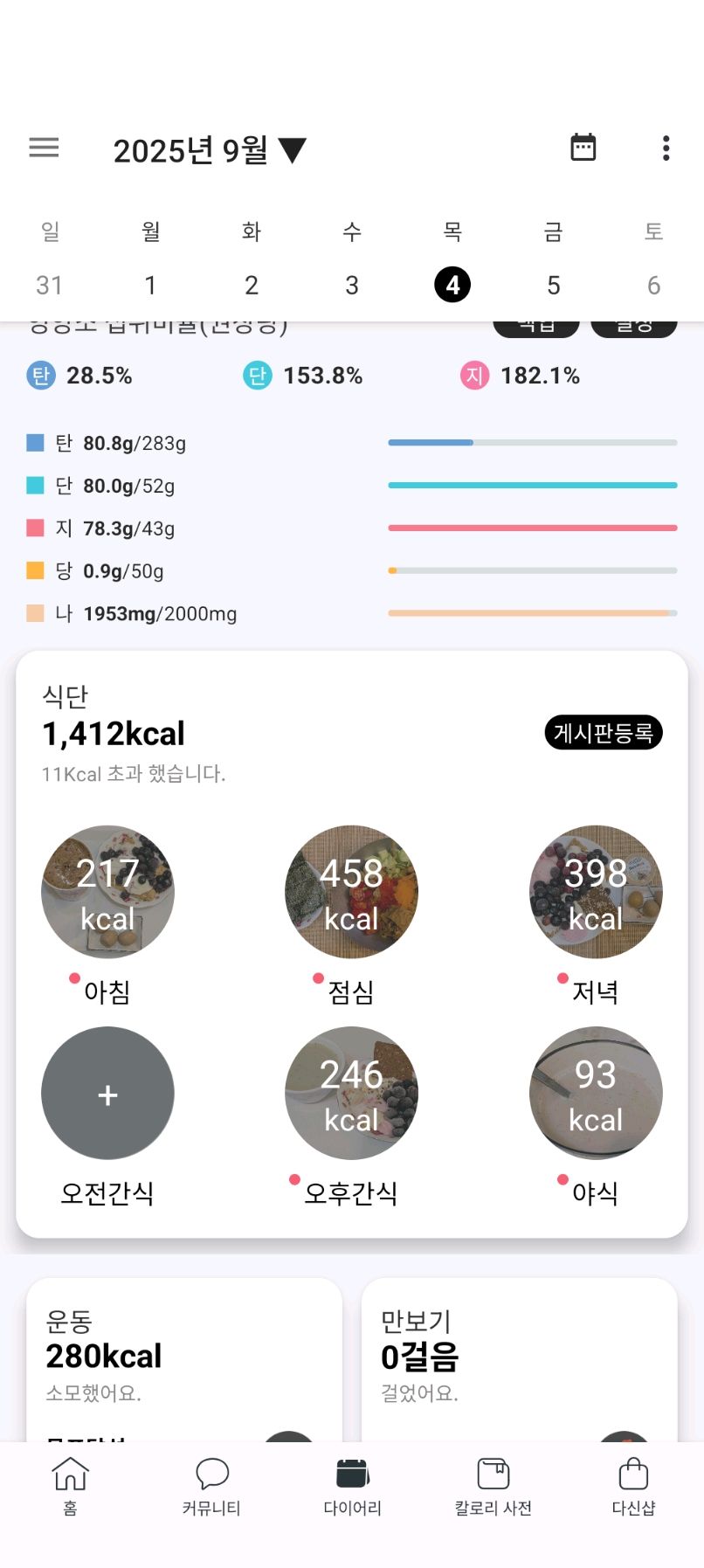Switch to the 홈 tab
This screenshot has width=704, height=1568.
[71, 1486]
